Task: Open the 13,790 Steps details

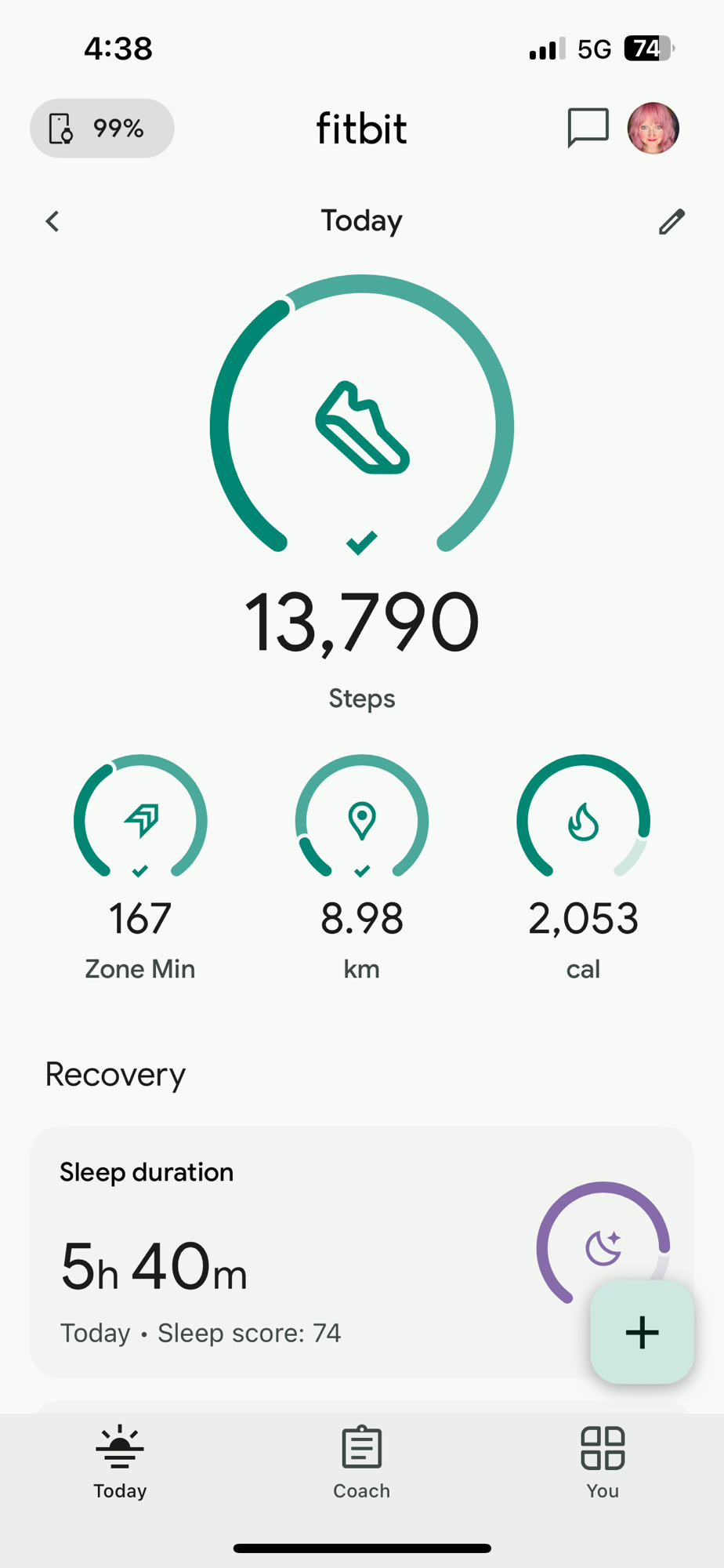Action: (x=361, y=622)
